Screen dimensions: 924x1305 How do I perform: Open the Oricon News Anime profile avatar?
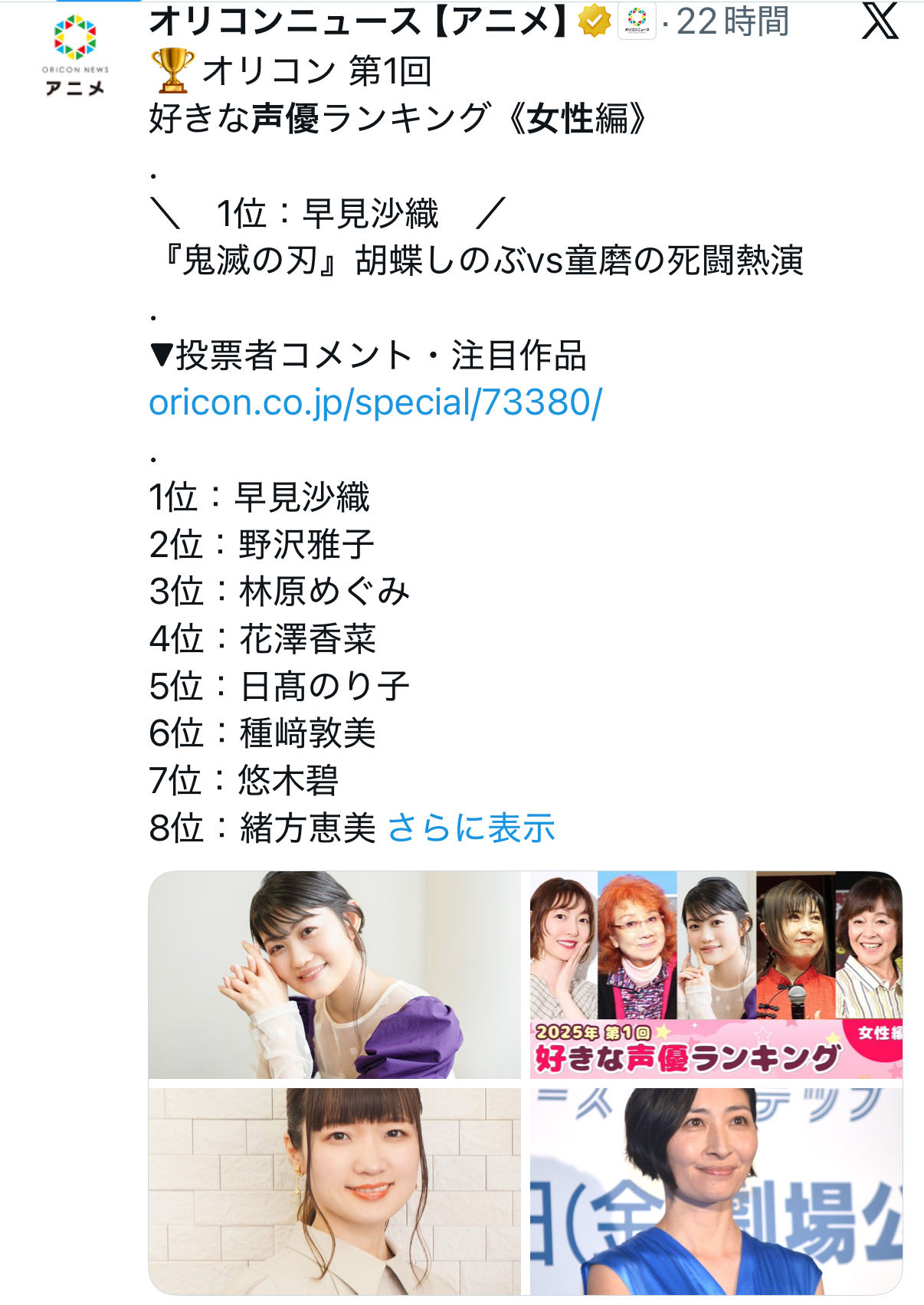pyautogui.click(x=75, y=55)
